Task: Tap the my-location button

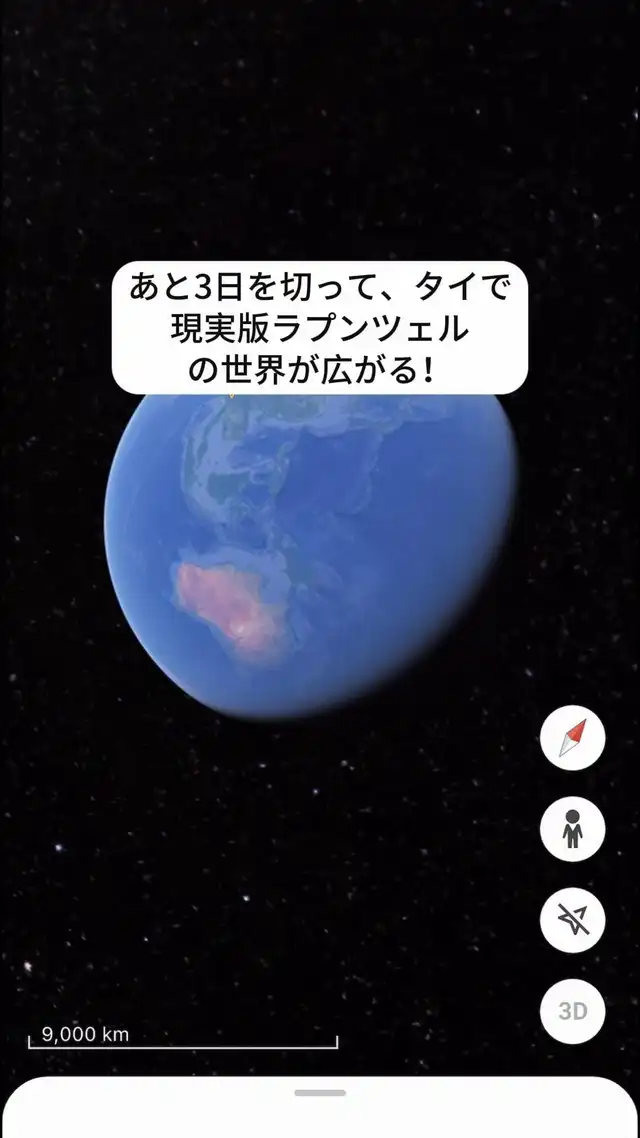Action: [573, 920]
